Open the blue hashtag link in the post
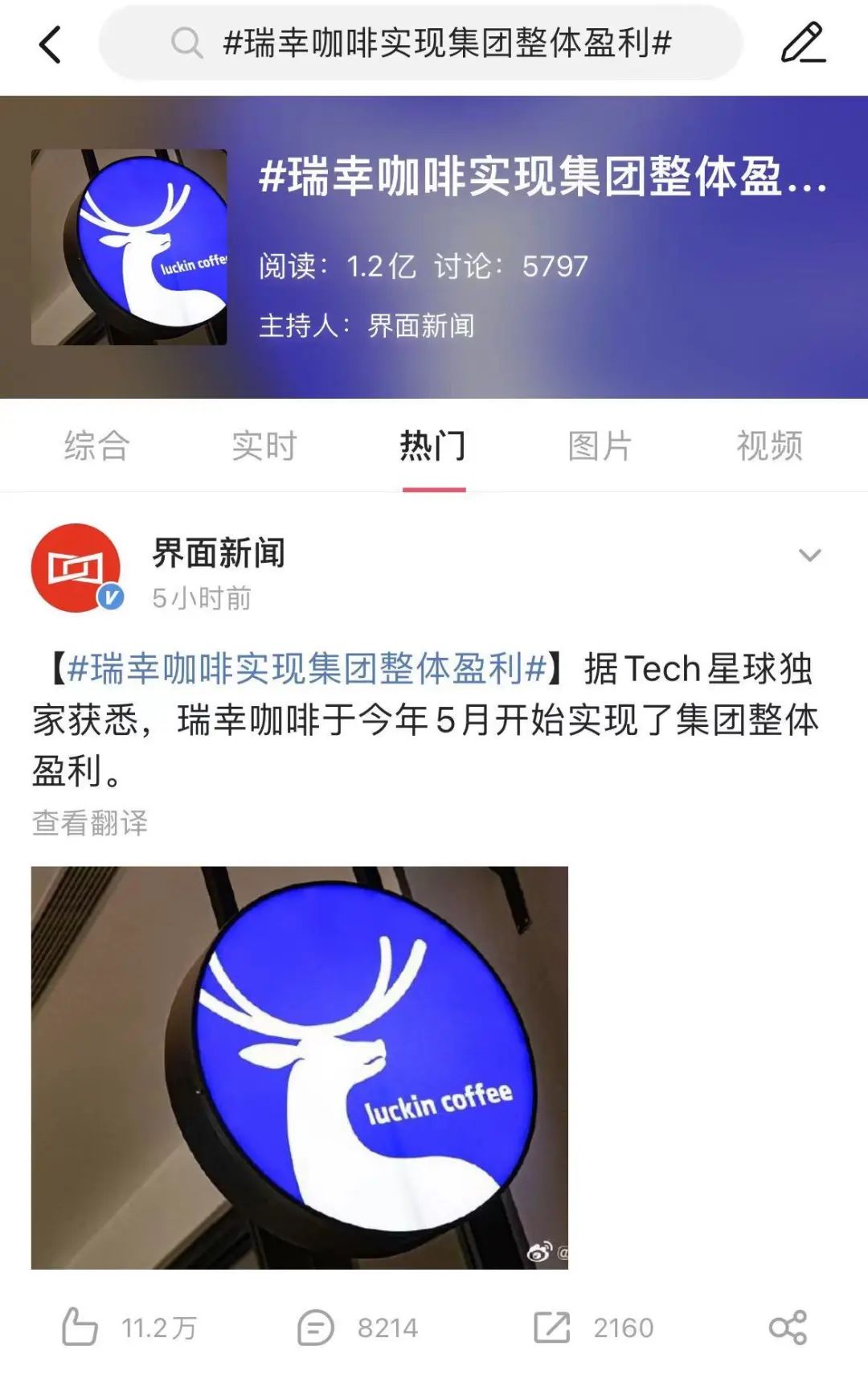The height and width of the screenshot is (1375, 868). [306, 669]
